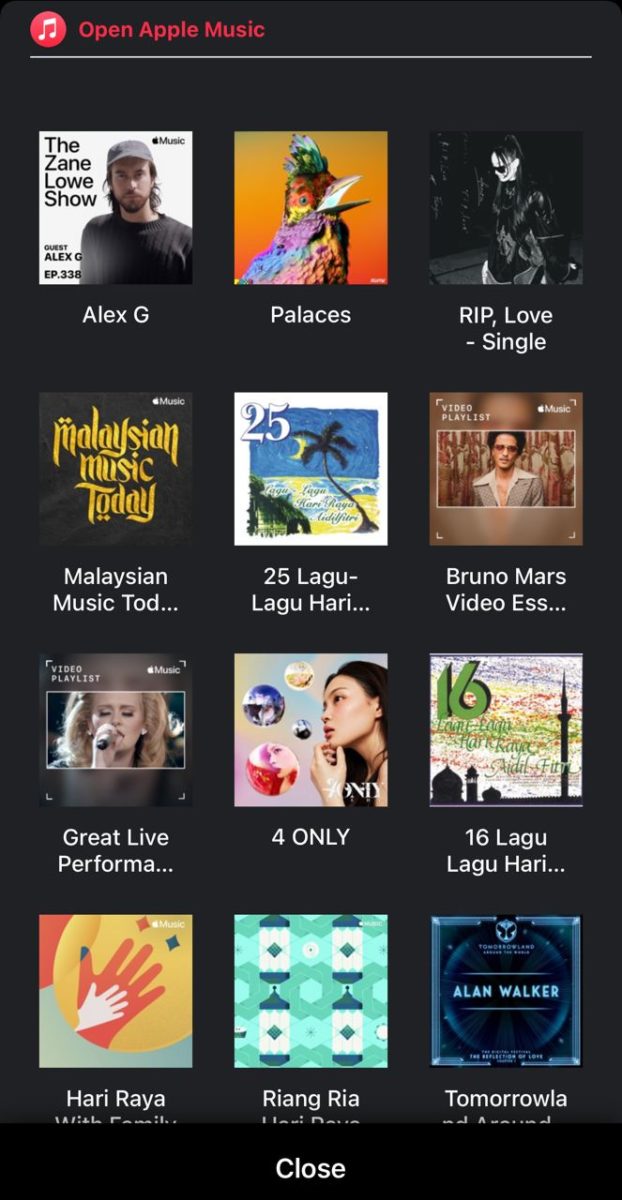Open Alan Walker's Tomorrowland set
Screen dimensions: 622x1200
(x=506, y=991)
